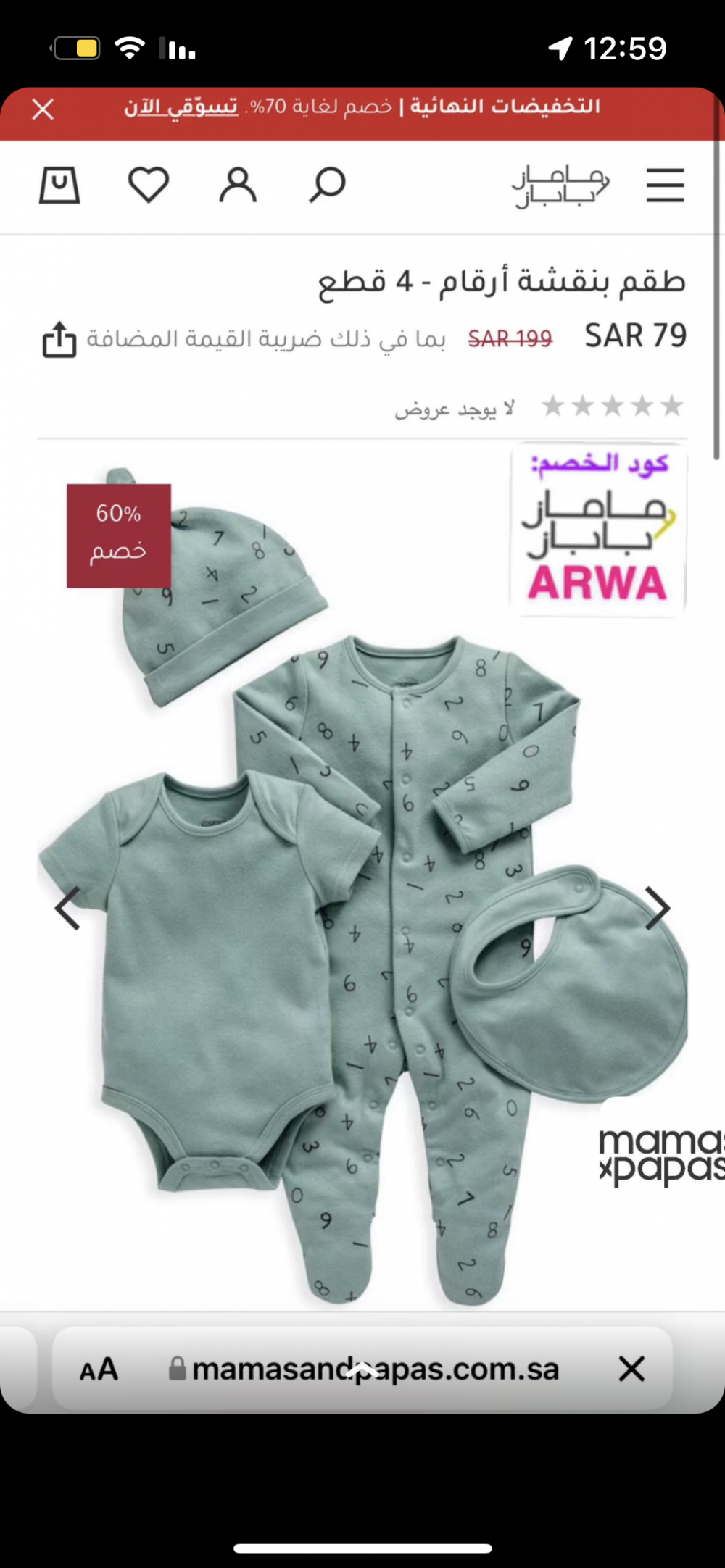Go to the ماماز وباباز home logo
Image resolution: width=725 pixels, height=1568 pixels.
click(560, 186)
